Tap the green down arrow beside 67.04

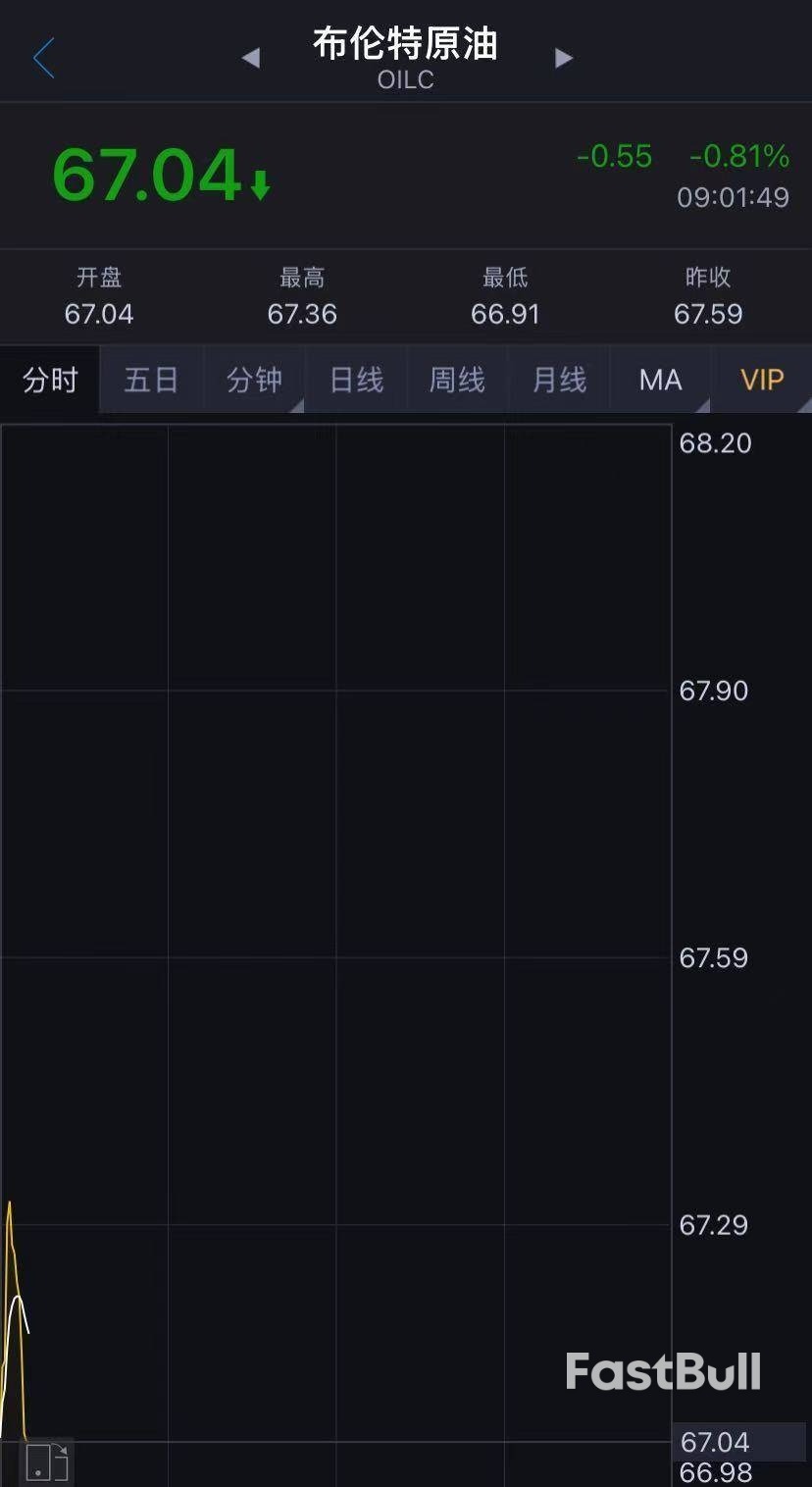(259, 185)
